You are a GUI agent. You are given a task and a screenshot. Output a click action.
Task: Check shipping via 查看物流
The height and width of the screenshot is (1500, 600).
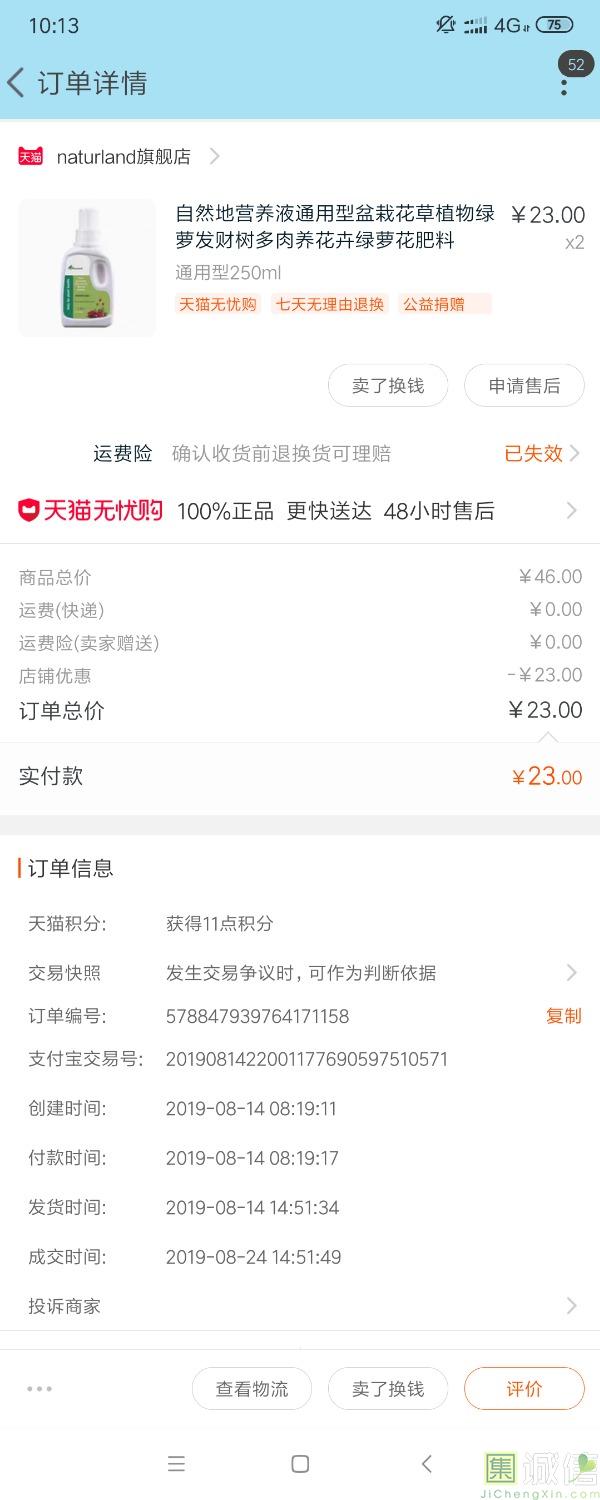[252, 1389]
